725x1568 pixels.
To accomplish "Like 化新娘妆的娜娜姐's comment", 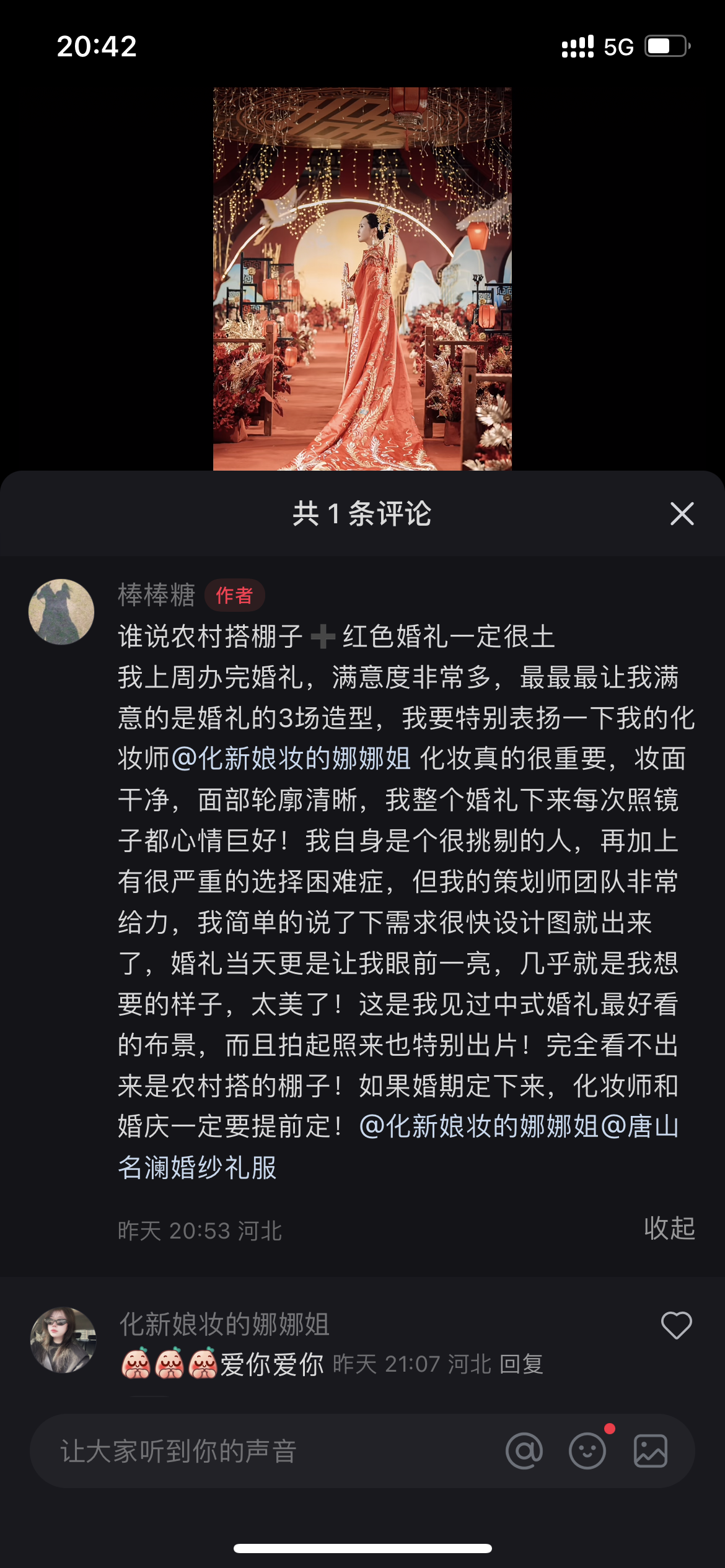I will pos(676,1326).
